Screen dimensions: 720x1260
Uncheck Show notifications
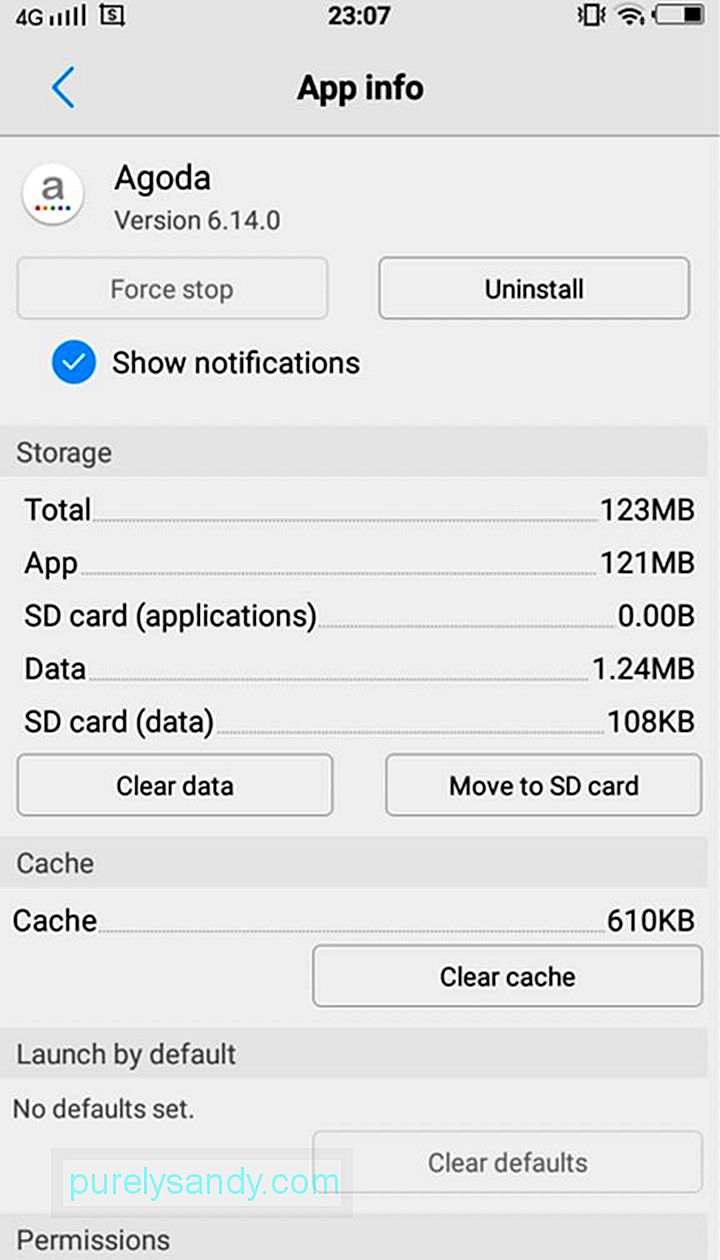tap(74, 363)
